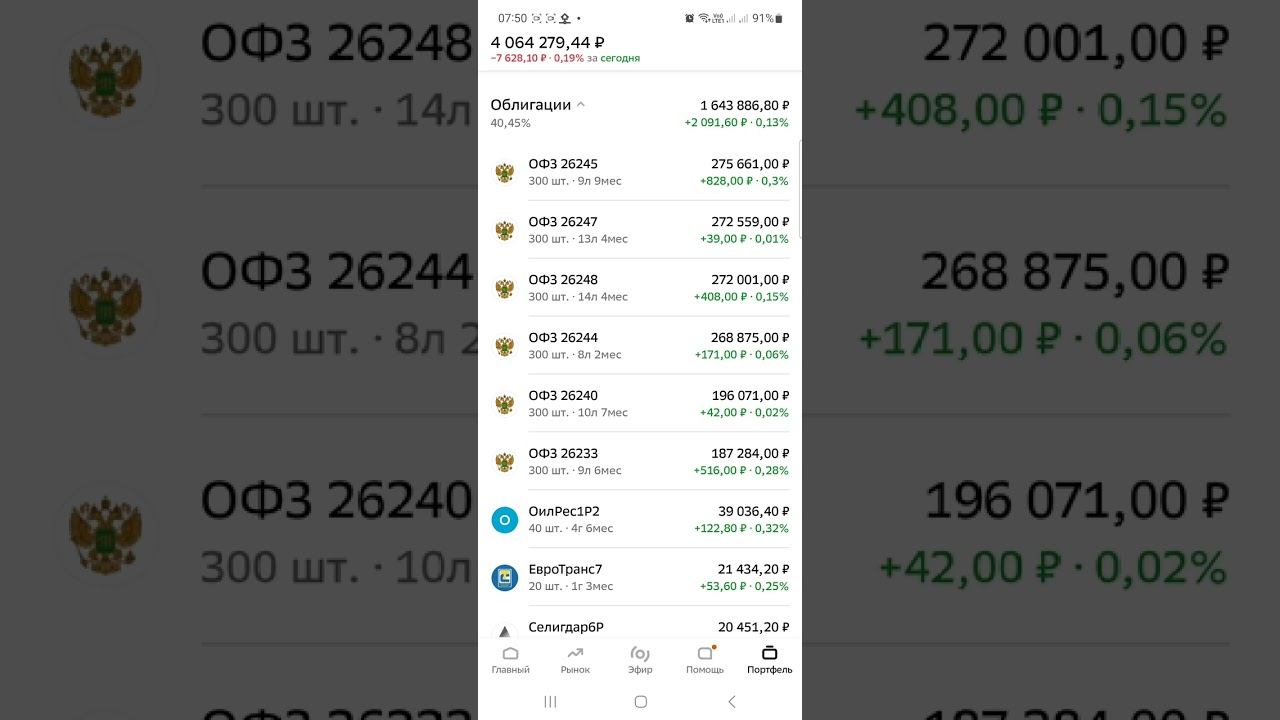The height and width of the screenshot is (720, 1280).
Task: Go to the system home screen
Action: pos(641,702)
